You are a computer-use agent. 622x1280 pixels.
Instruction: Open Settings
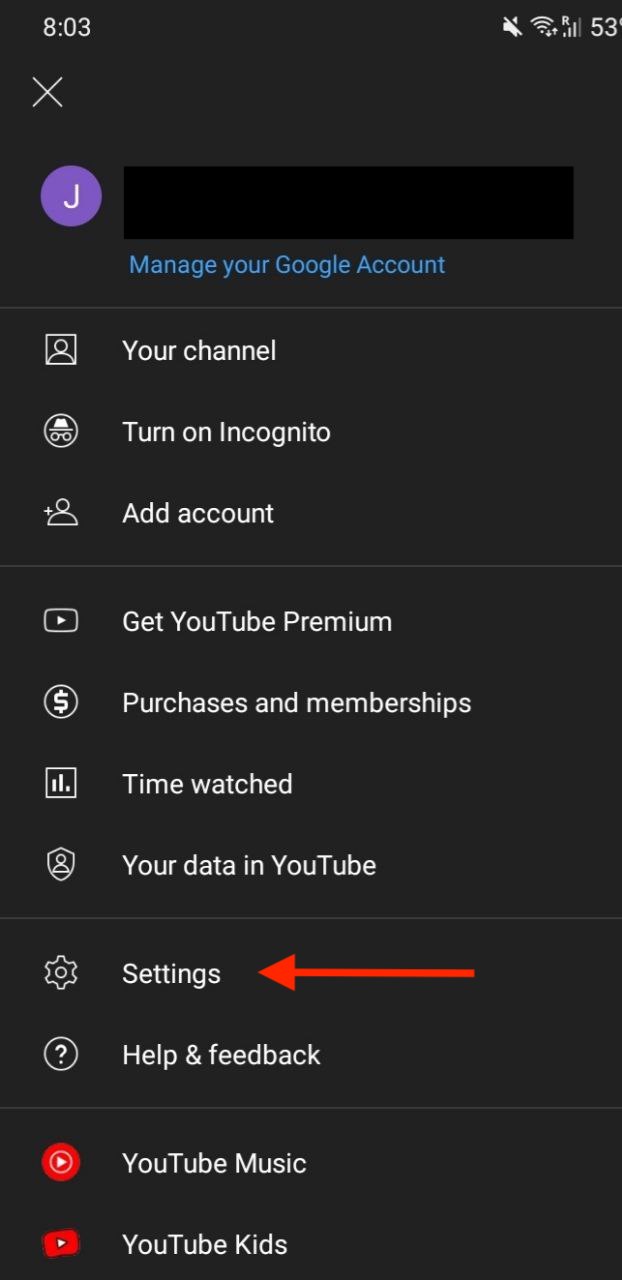click(x=311, y=973)
